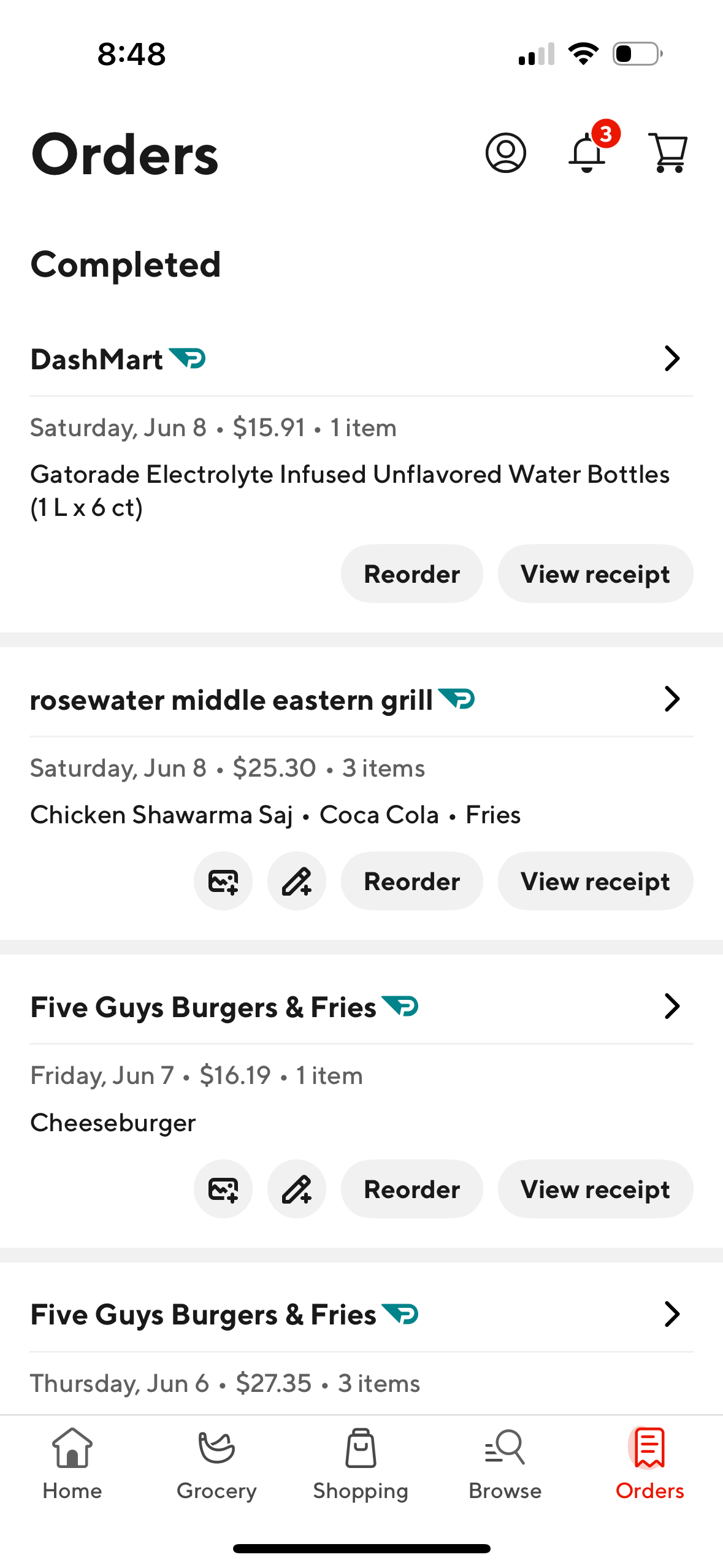723x1568 pixels.
Task: Edit a review for the Five Guys Cheeseburger order
Action: point(296,1189)
